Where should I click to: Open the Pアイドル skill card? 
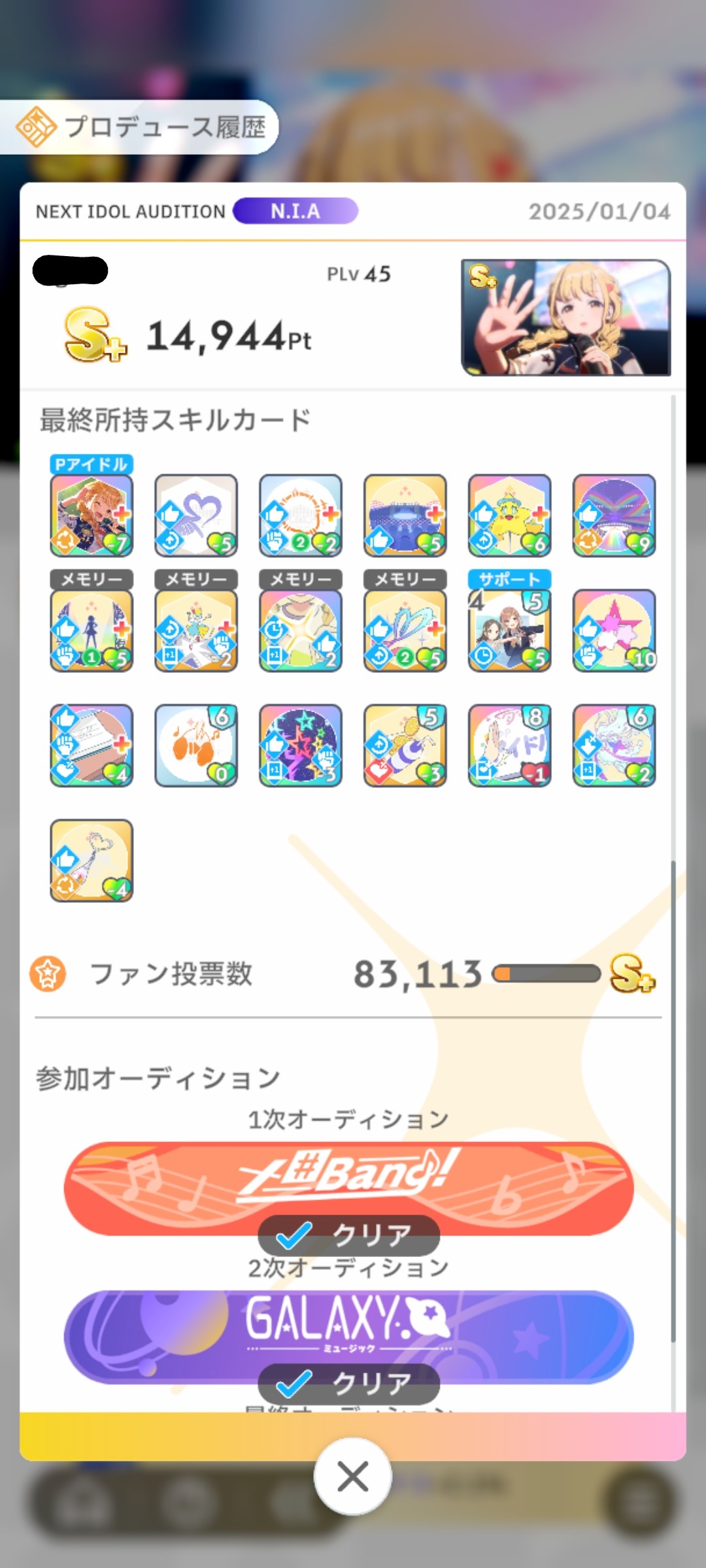92,515
